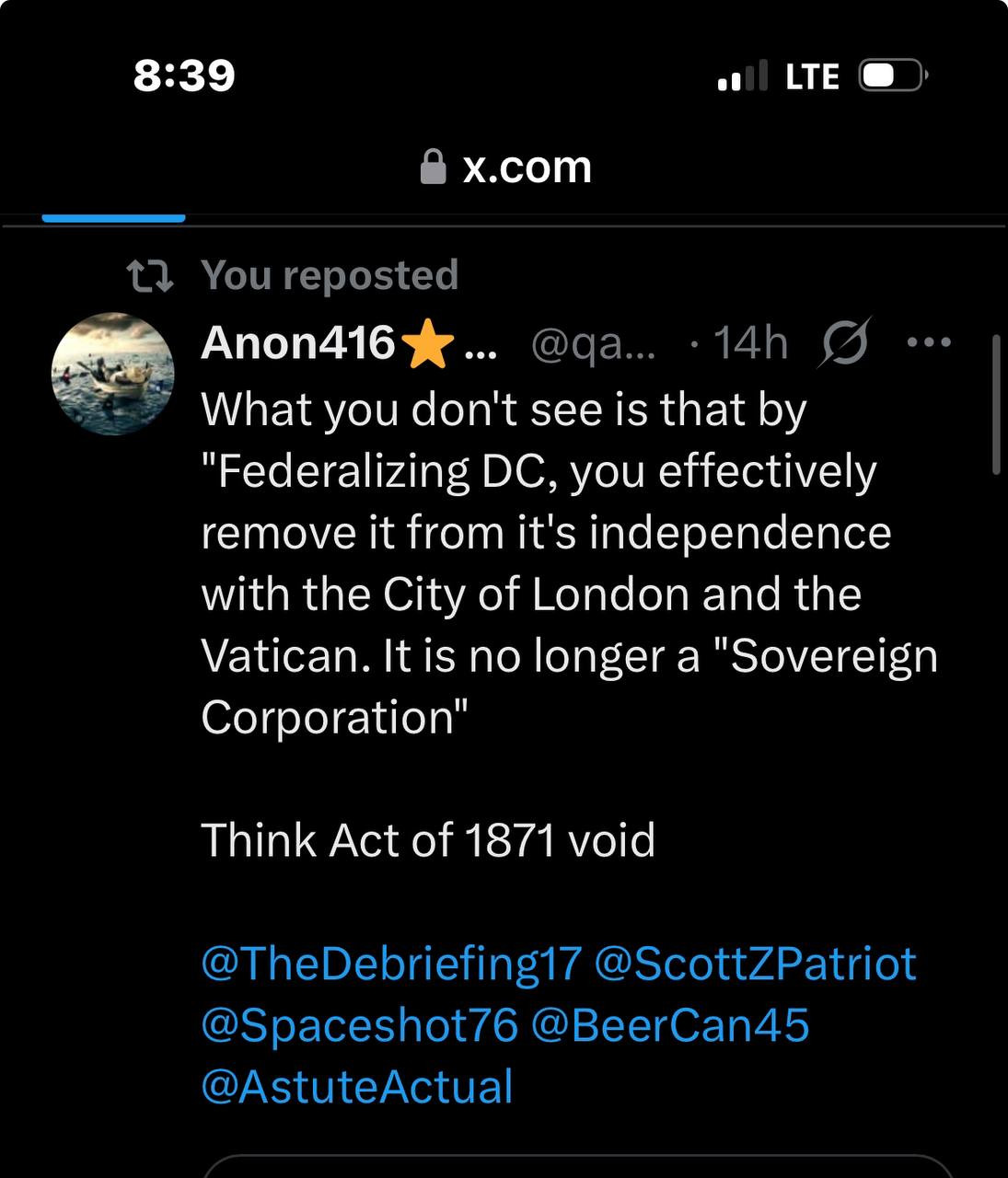1008x1178 pixels.
Task: Go to the @BeerCan45 profile
Action: point(670,1024)
